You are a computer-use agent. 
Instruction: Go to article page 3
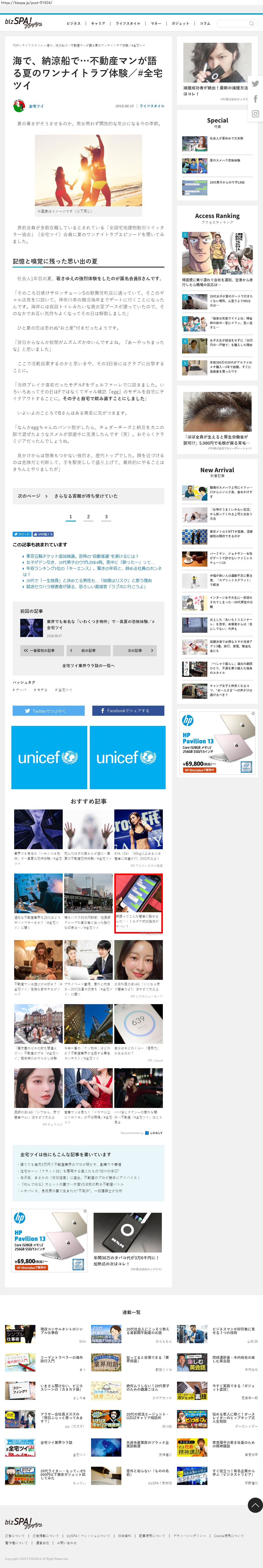[106, 517]
